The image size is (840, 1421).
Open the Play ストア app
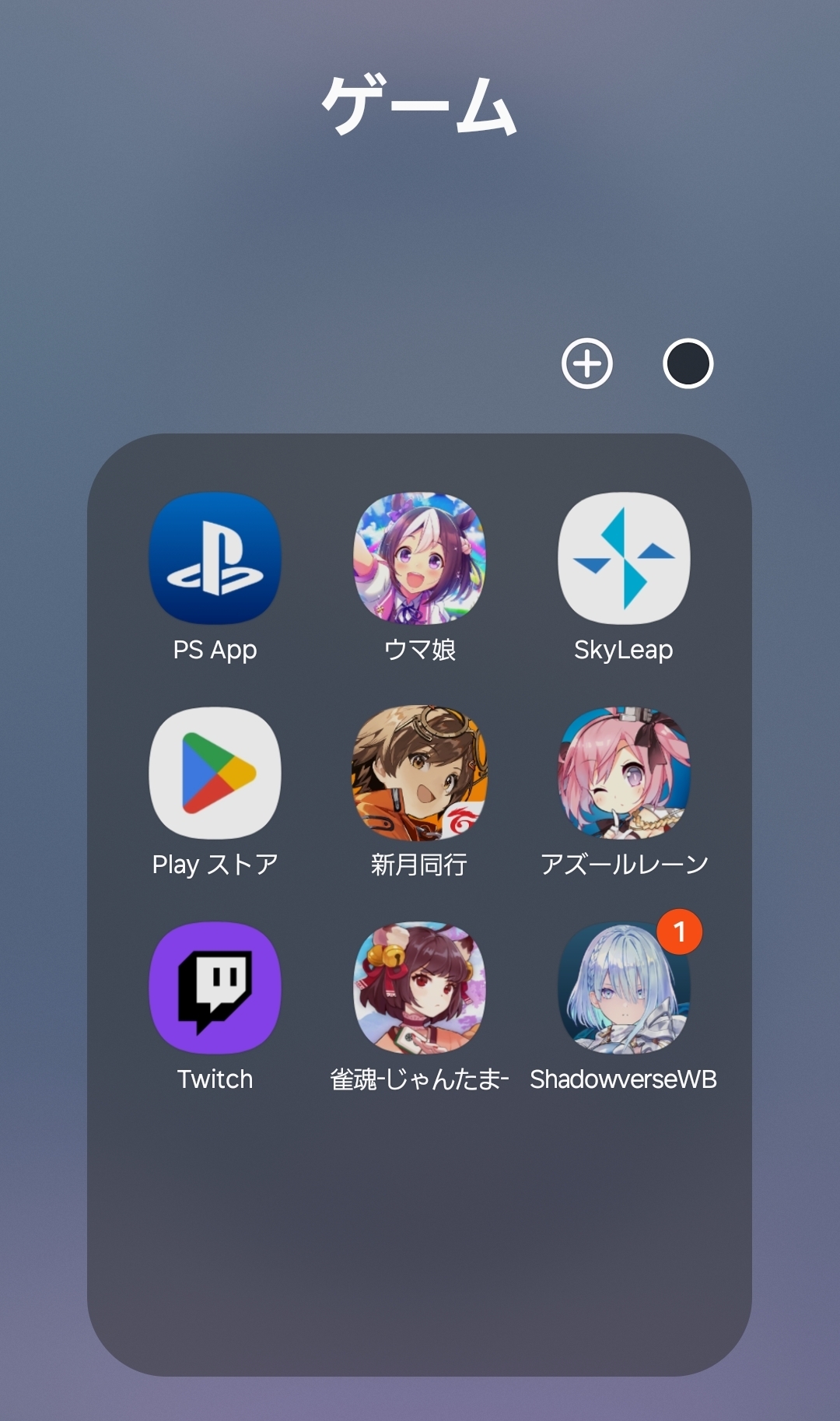coord(215,773)
